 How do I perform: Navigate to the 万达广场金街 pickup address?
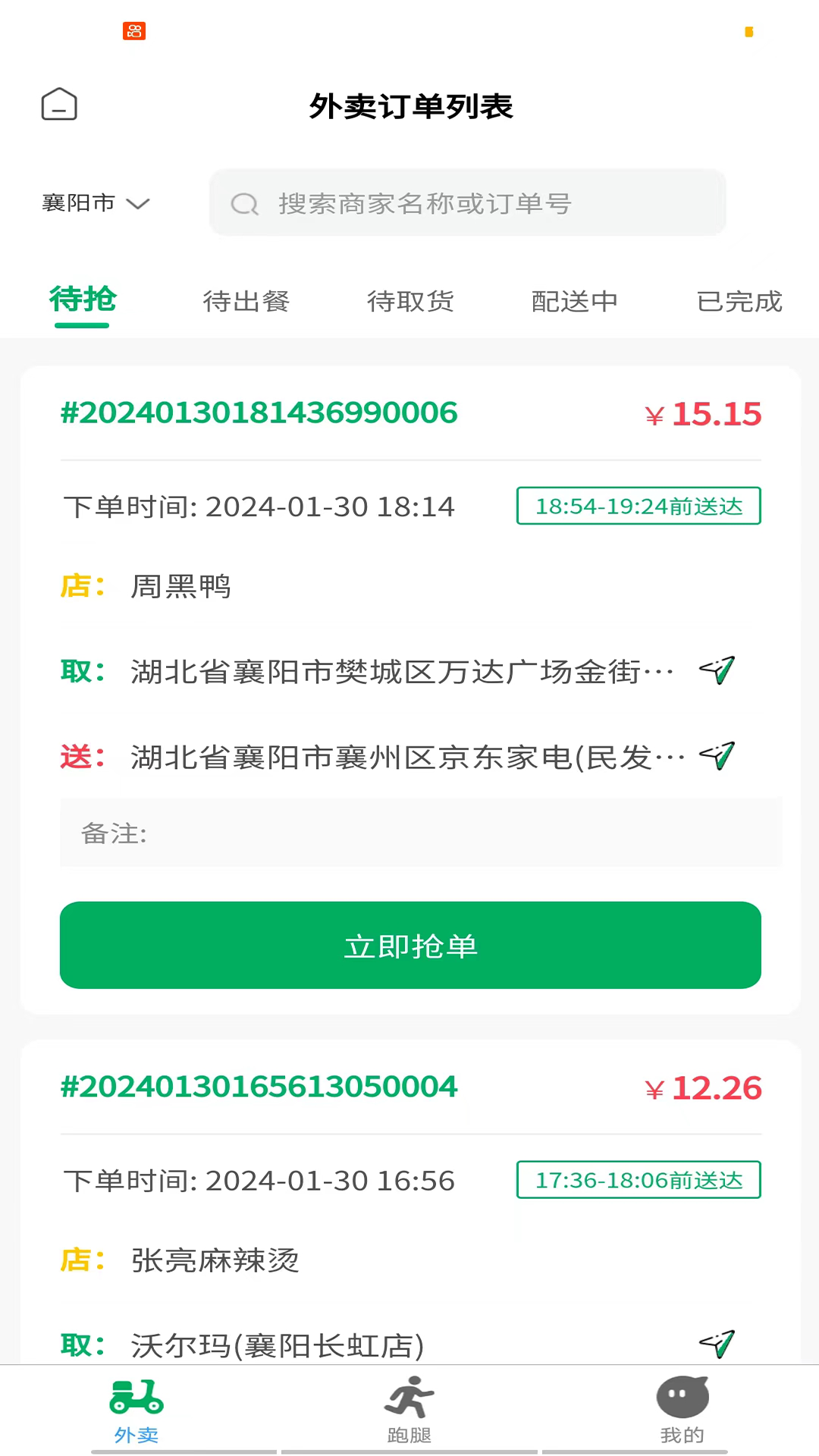(717, 671)
